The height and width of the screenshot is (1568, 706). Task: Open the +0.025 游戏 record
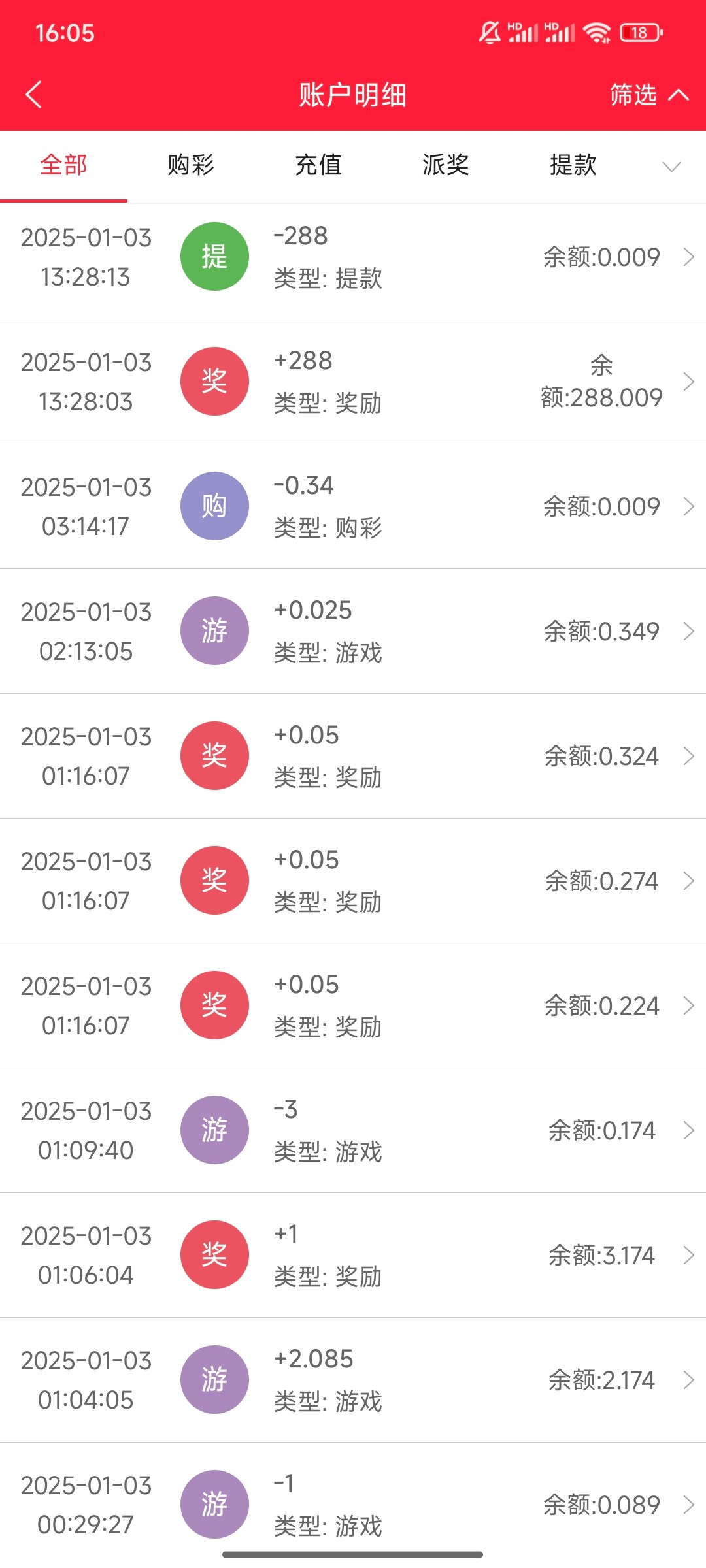[x=353, y=631]
